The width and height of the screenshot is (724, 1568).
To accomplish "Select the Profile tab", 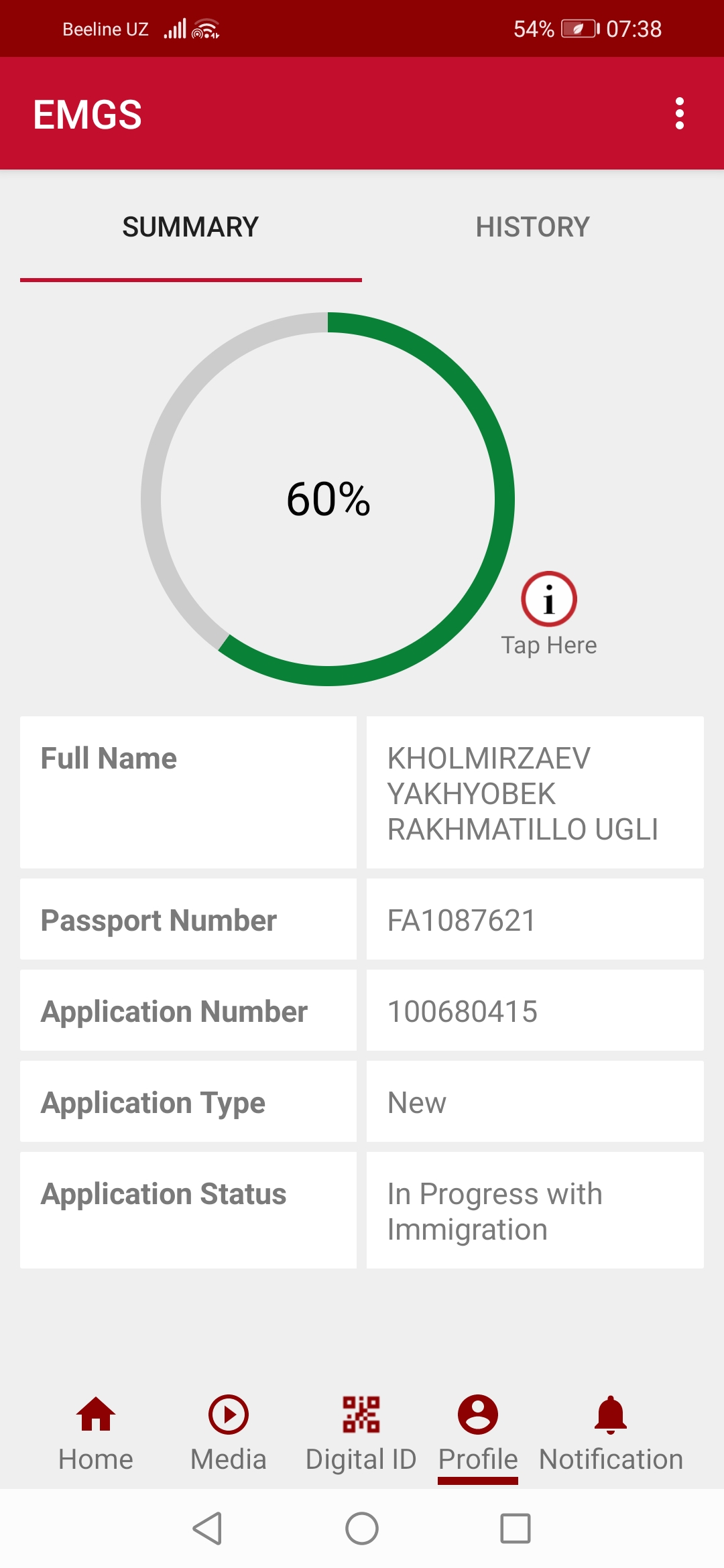I will (477, 1434).
